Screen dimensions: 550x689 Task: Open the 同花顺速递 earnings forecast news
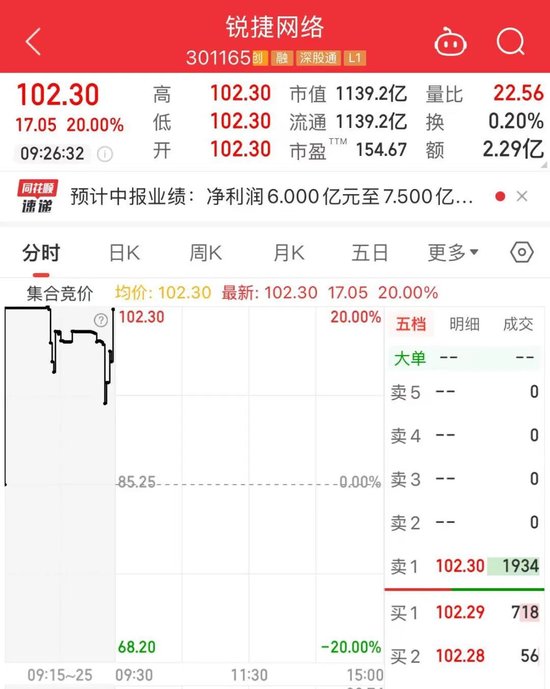tap(271, 196)
